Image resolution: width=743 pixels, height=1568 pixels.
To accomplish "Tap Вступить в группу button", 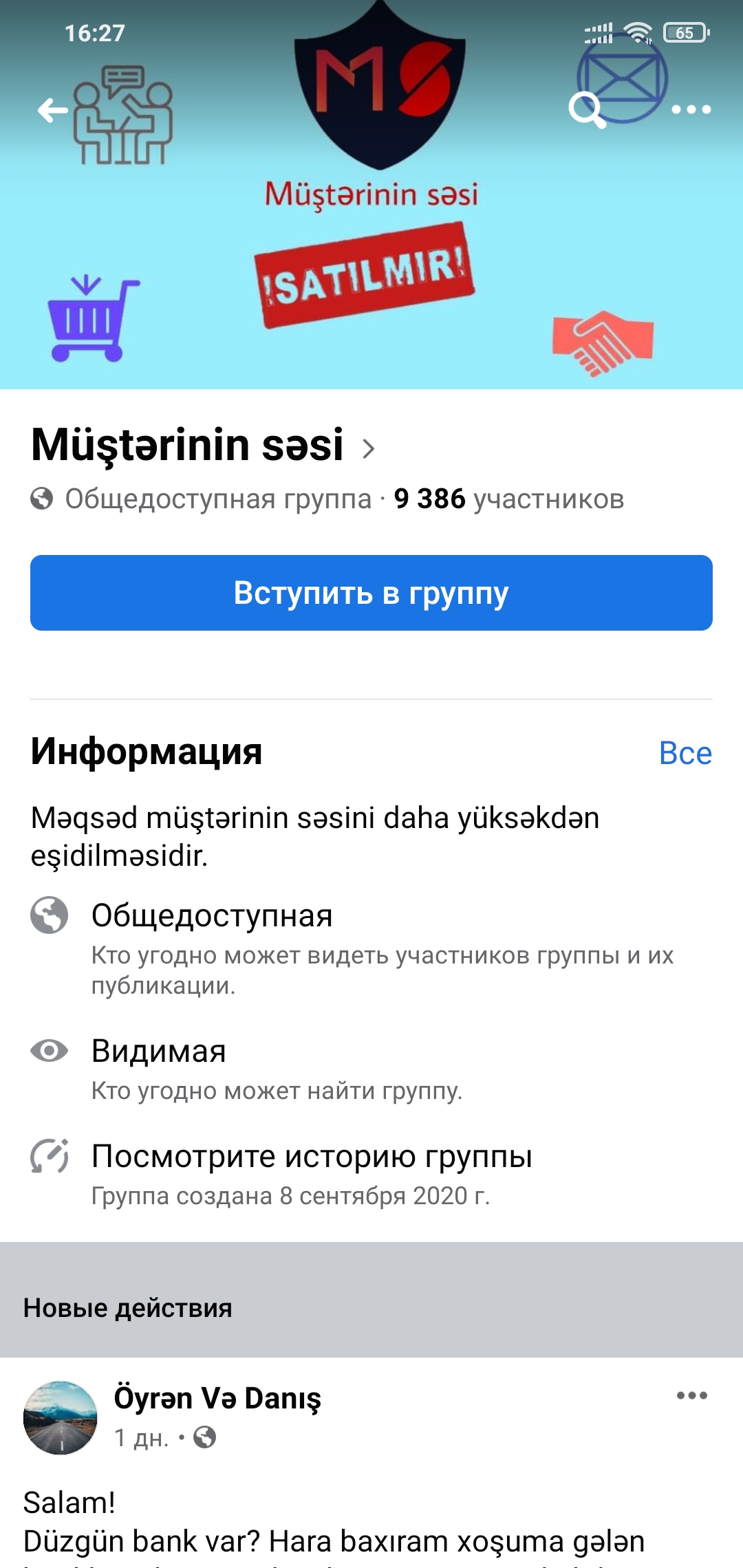I will tap(371, 593).
